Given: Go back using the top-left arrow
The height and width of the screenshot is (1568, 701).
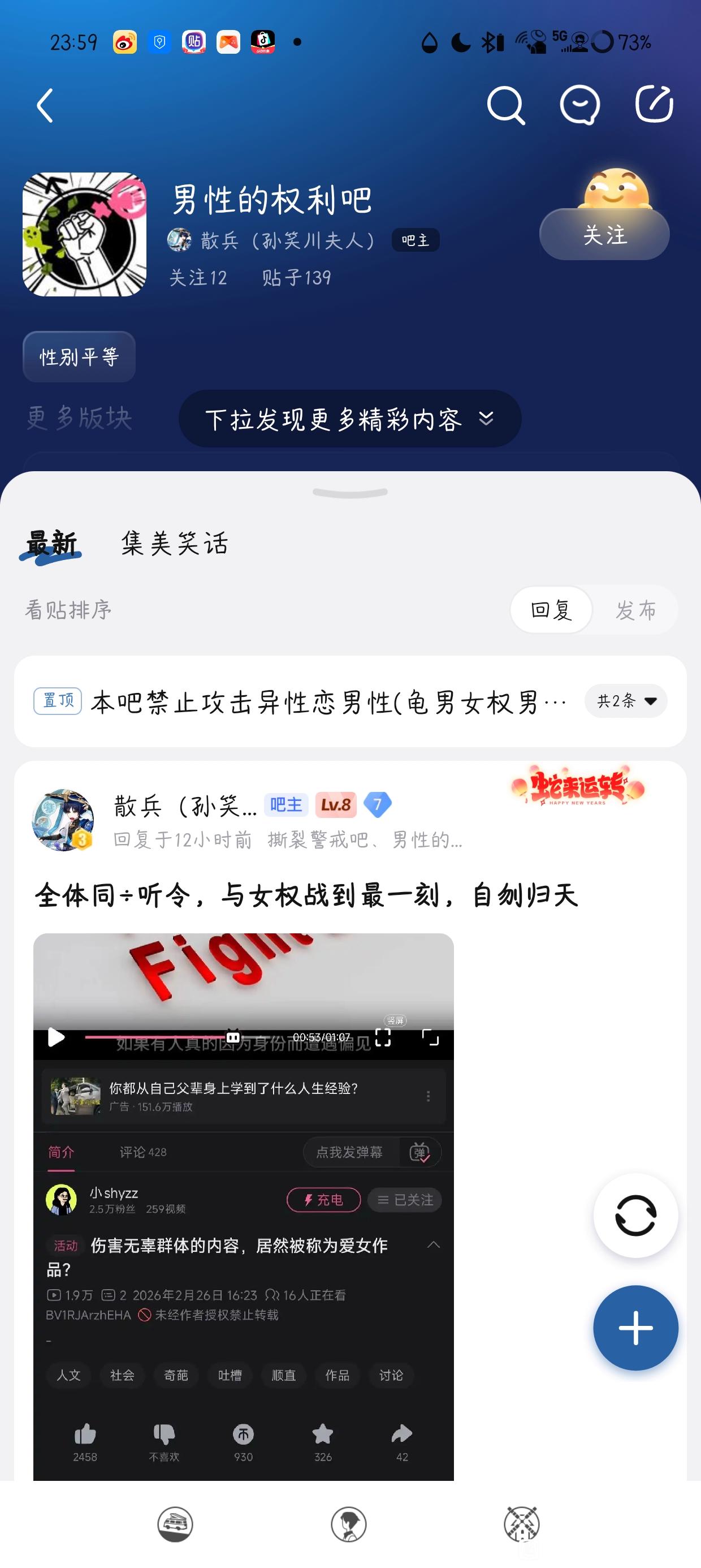Looking at the screenshot, I should [x=46, y=106].
